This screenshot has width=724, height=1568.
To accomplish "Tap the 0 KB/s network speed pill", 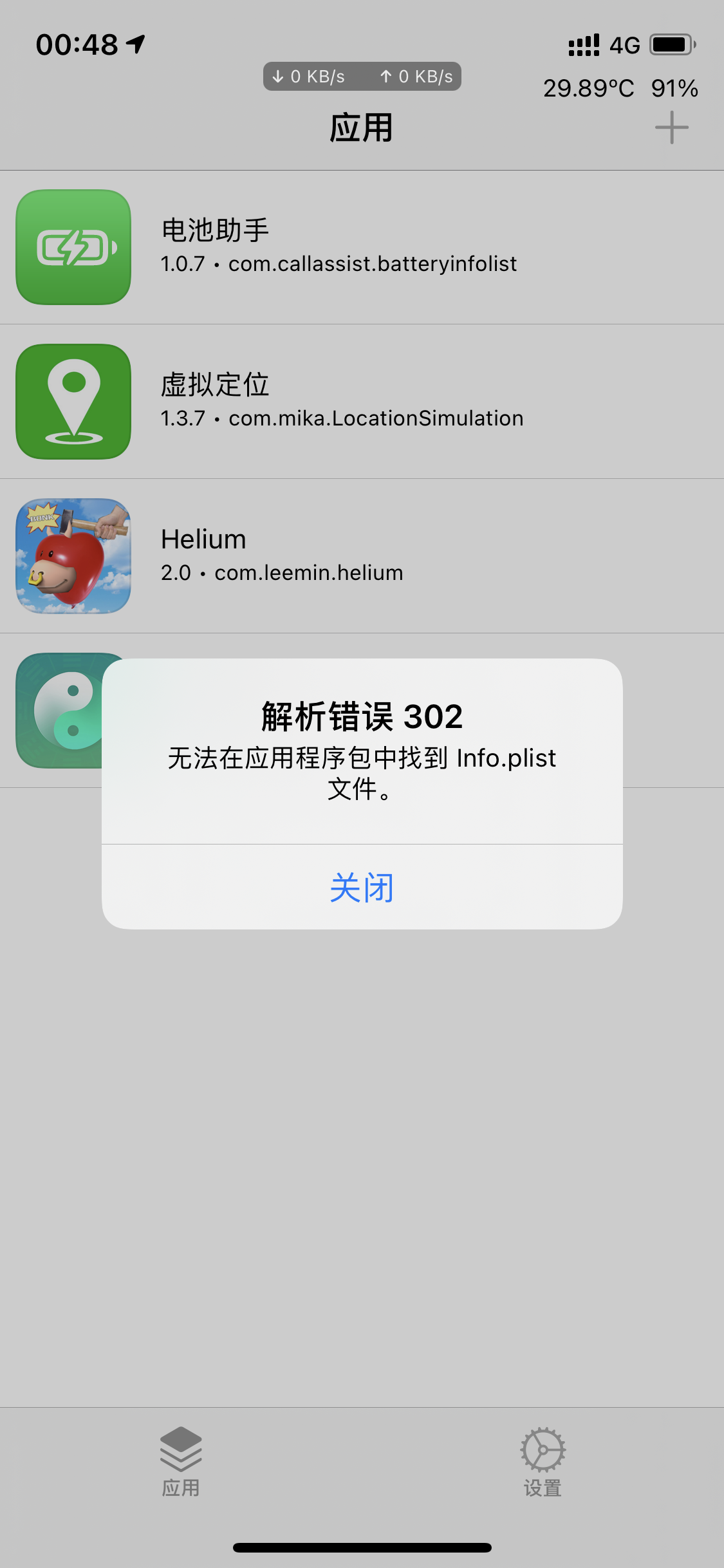I will (x=362, y=76).
